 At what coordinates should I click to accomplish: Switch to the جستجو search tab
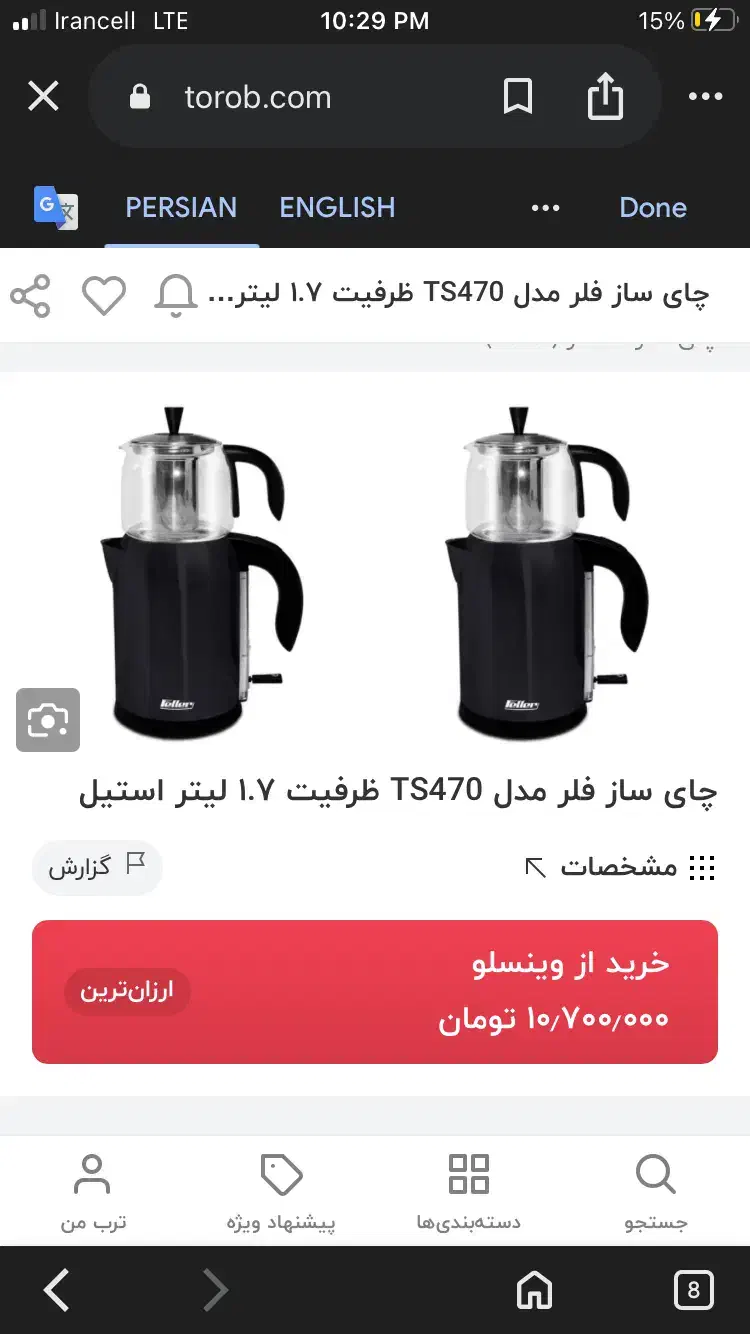tap(656, 1192)
